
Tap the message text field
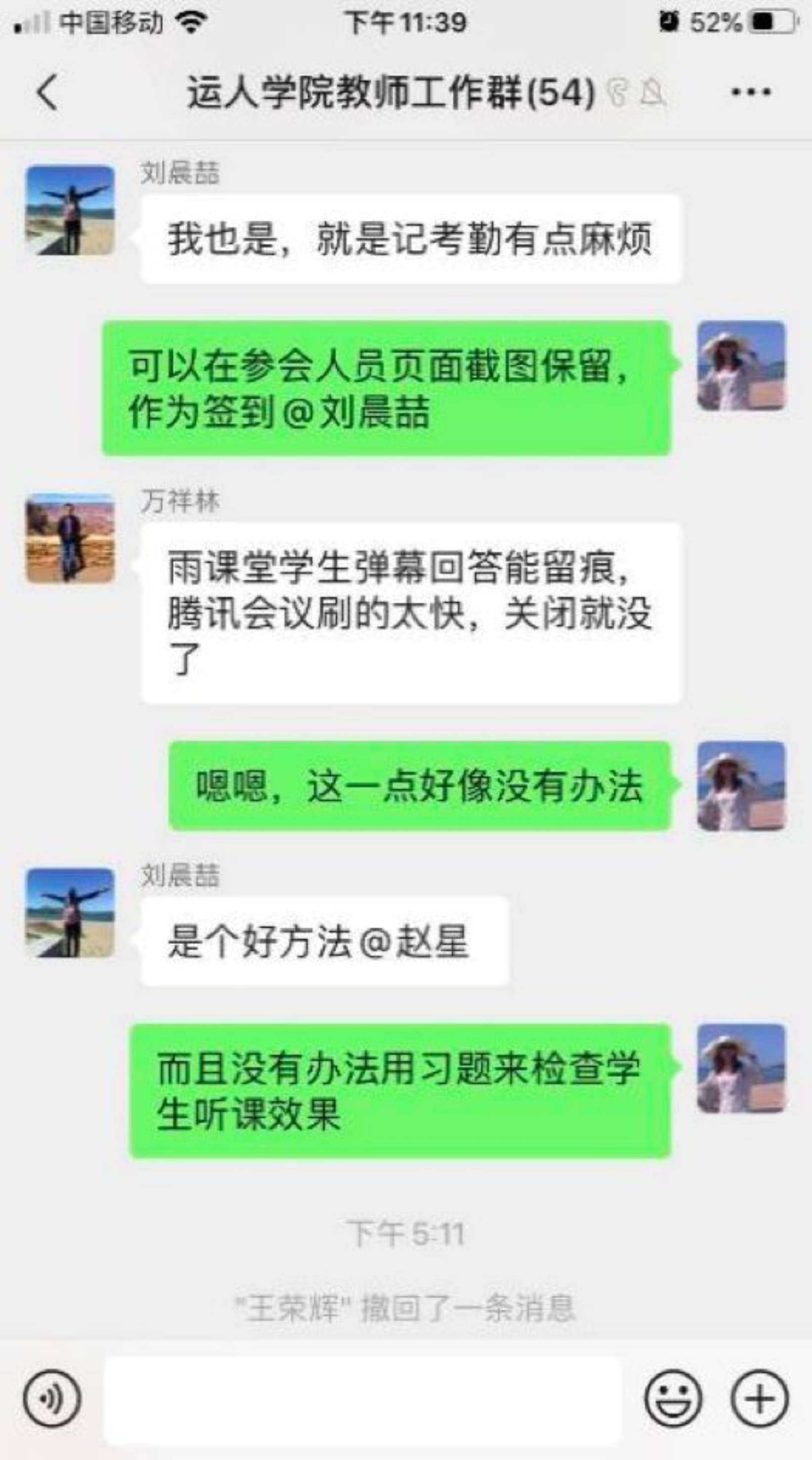point(363,1399)
